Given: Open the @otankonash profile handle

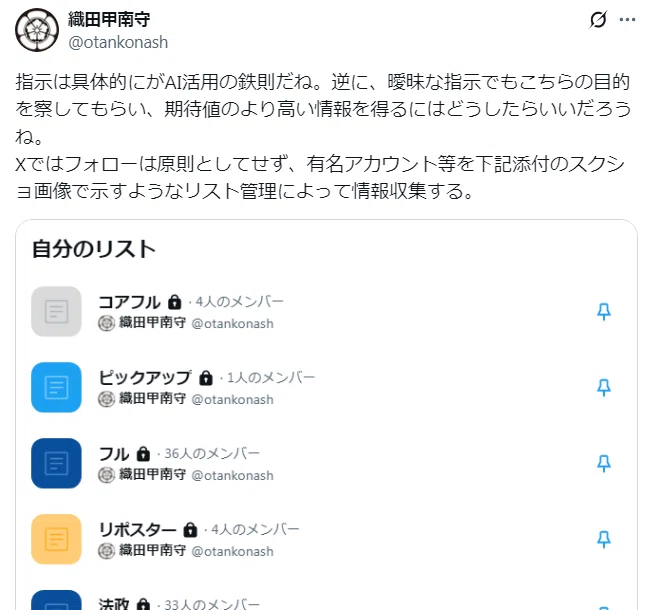Looking at the screenshot, I should (x=118, y=42).
